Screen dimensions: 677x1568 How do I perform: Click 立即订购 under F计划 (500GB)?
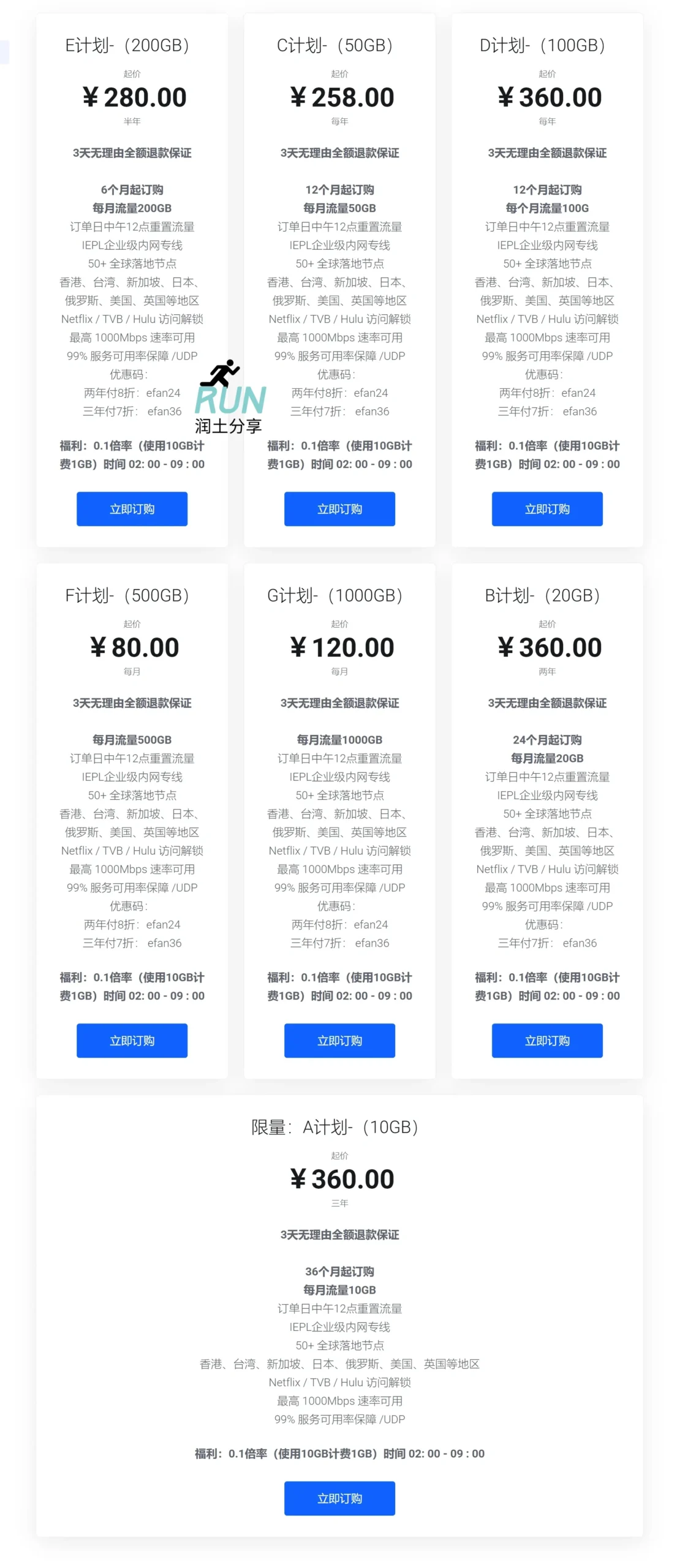(132, 1041)
